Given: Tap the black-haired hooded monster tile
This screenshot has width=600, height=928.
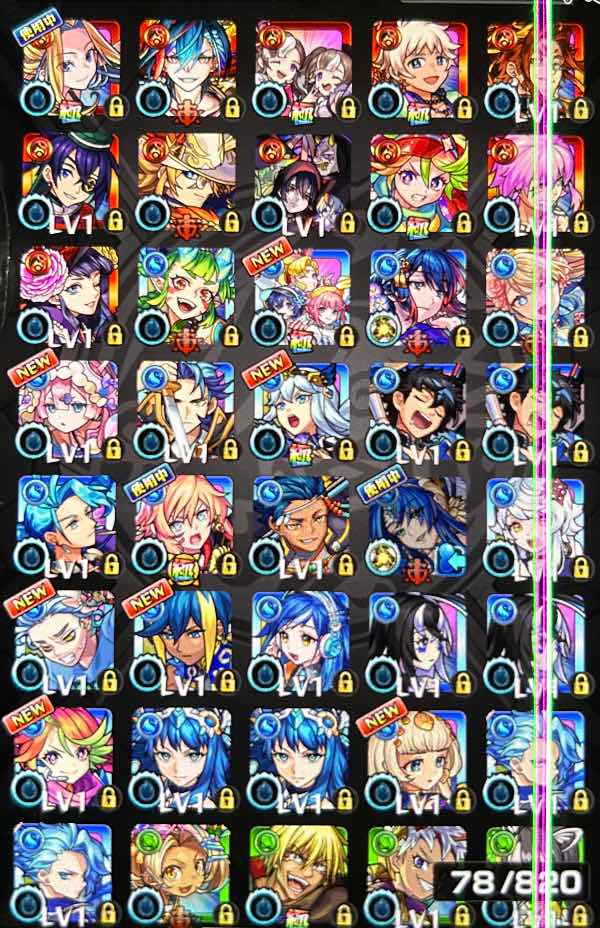Looking at the screenshot, I should [x=304, y=183].
